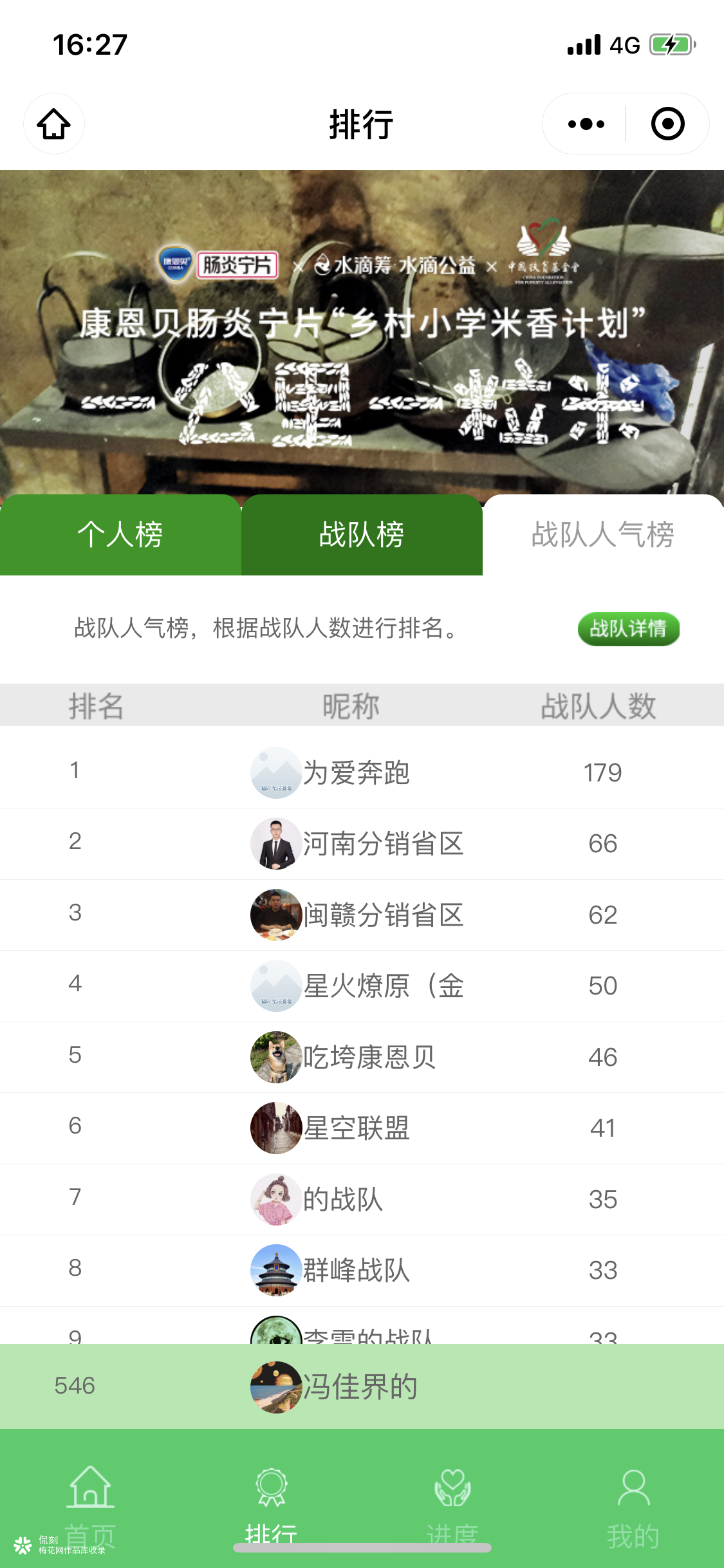The image size is (724, 1568).
Task: Go to the mini program home icon
Action: 54,124
